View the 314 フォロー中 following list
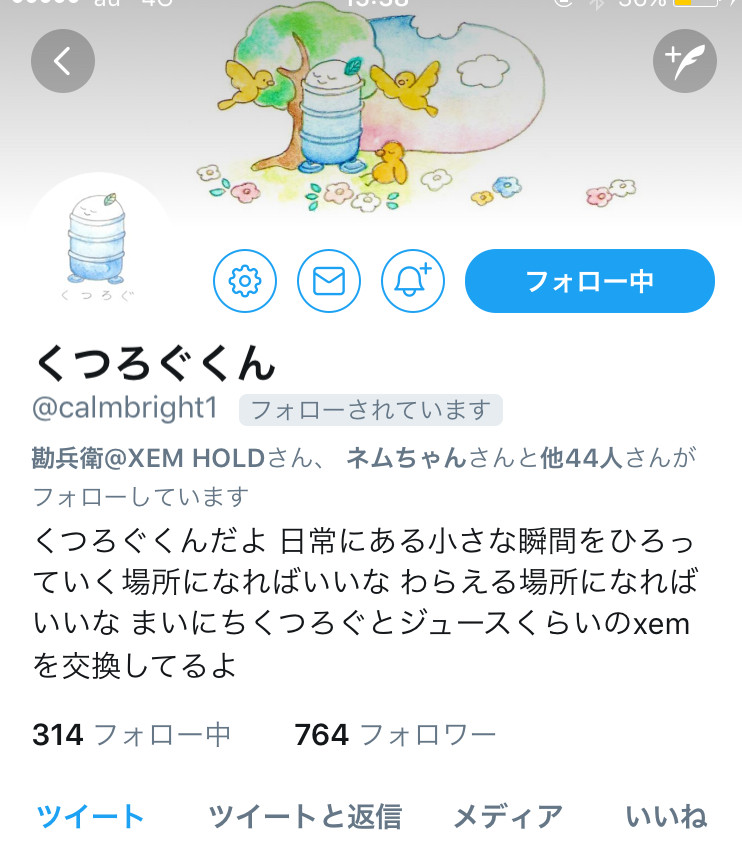This screenshot has height=848, width=742. click(131, 736)
